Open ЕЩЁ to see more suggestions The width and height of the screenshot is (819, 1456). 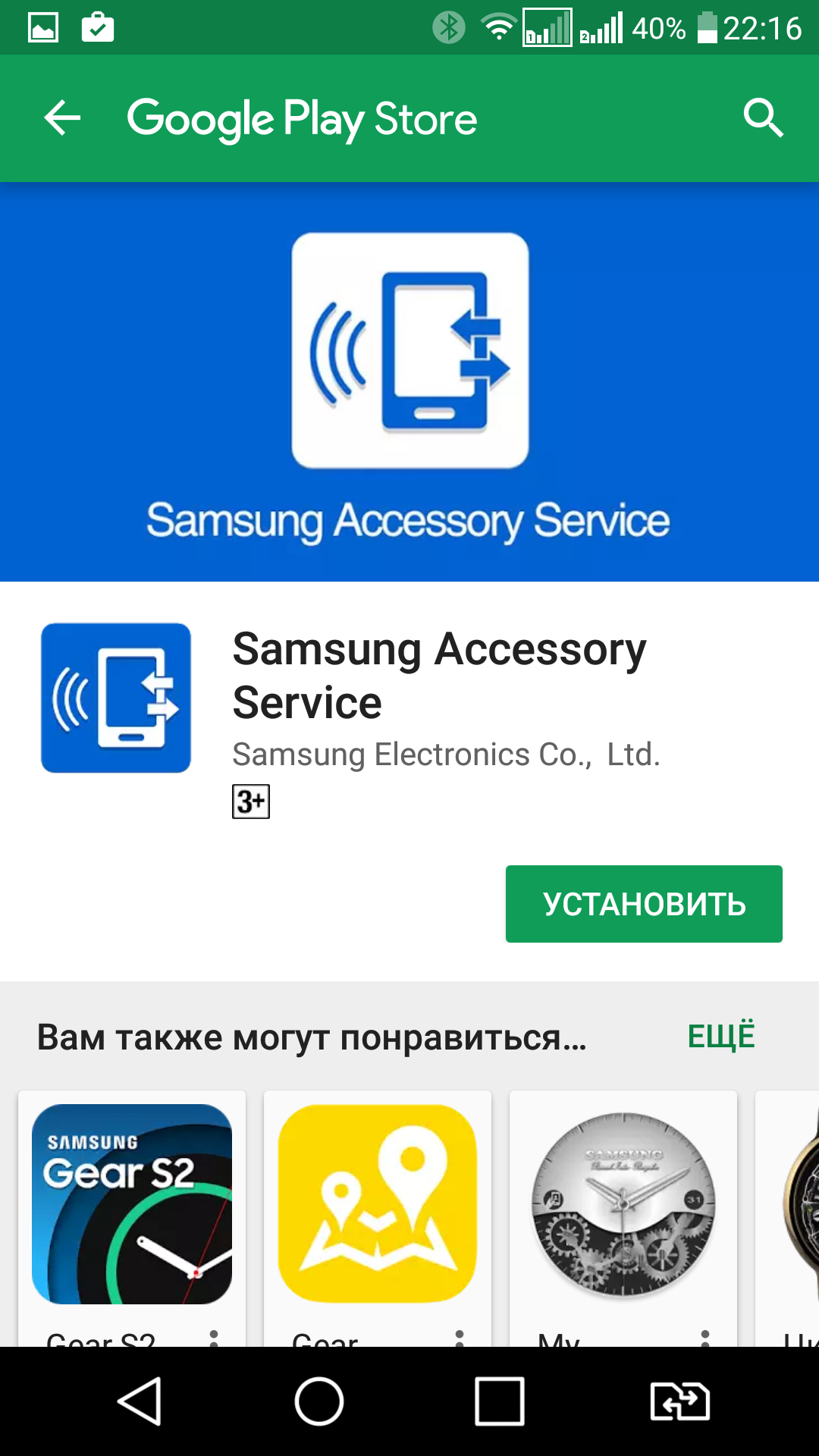pos(721,1037)
